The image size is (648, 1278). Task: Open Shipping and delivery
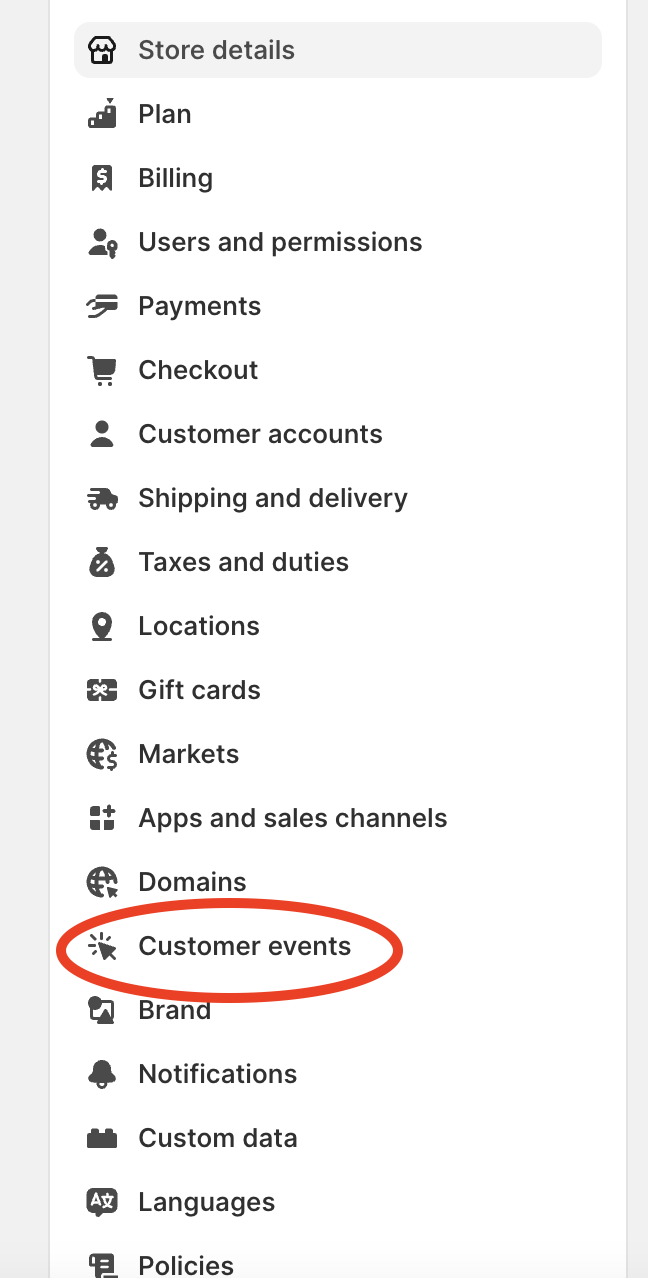(x=338, y=498)
